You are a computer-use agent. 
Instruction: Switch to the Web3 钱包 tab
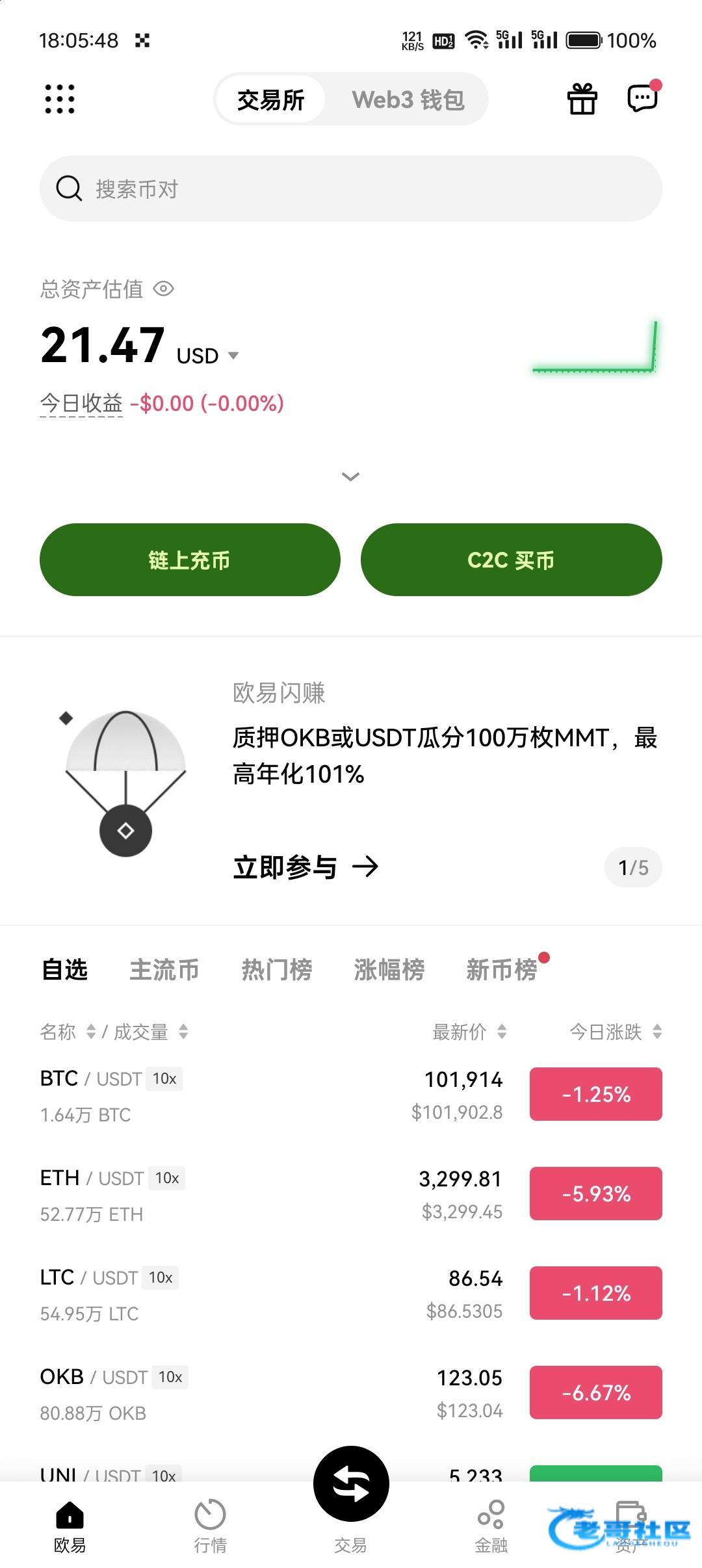[408, 99]
